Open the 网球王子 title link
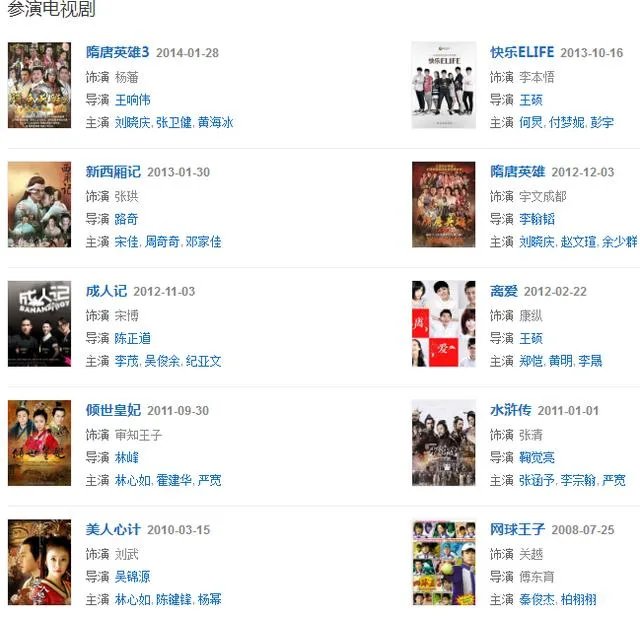 [x=517, y=529]
